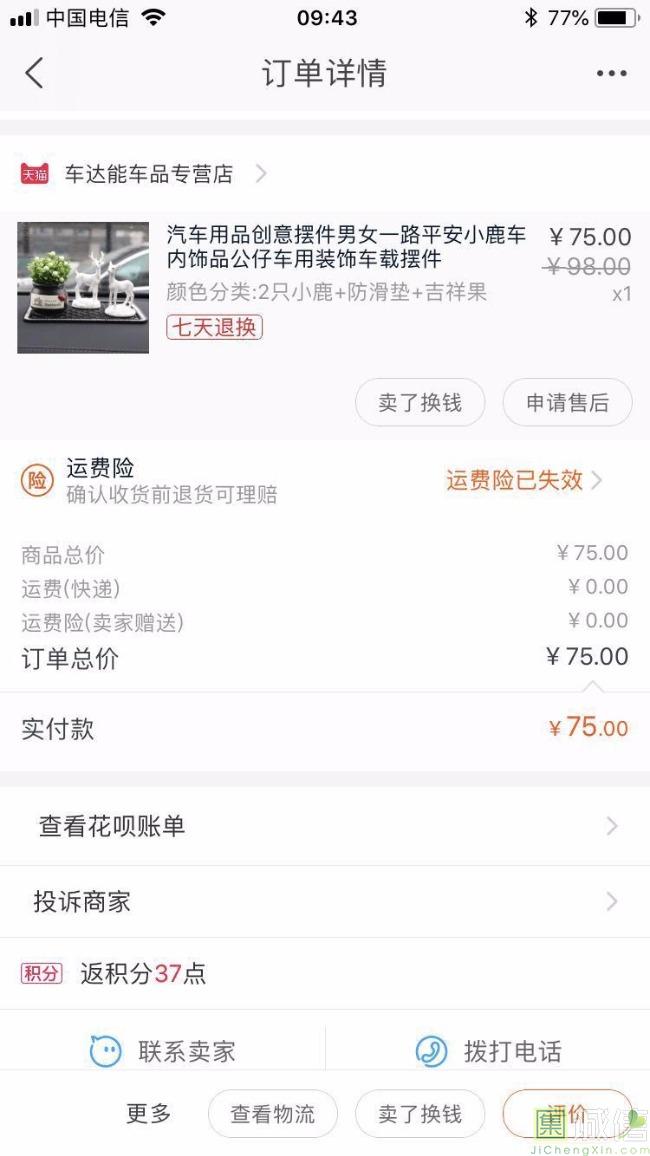Go back from order details
The height and width of the screenshot is (1156, 650).
click(x=35, y=73)
